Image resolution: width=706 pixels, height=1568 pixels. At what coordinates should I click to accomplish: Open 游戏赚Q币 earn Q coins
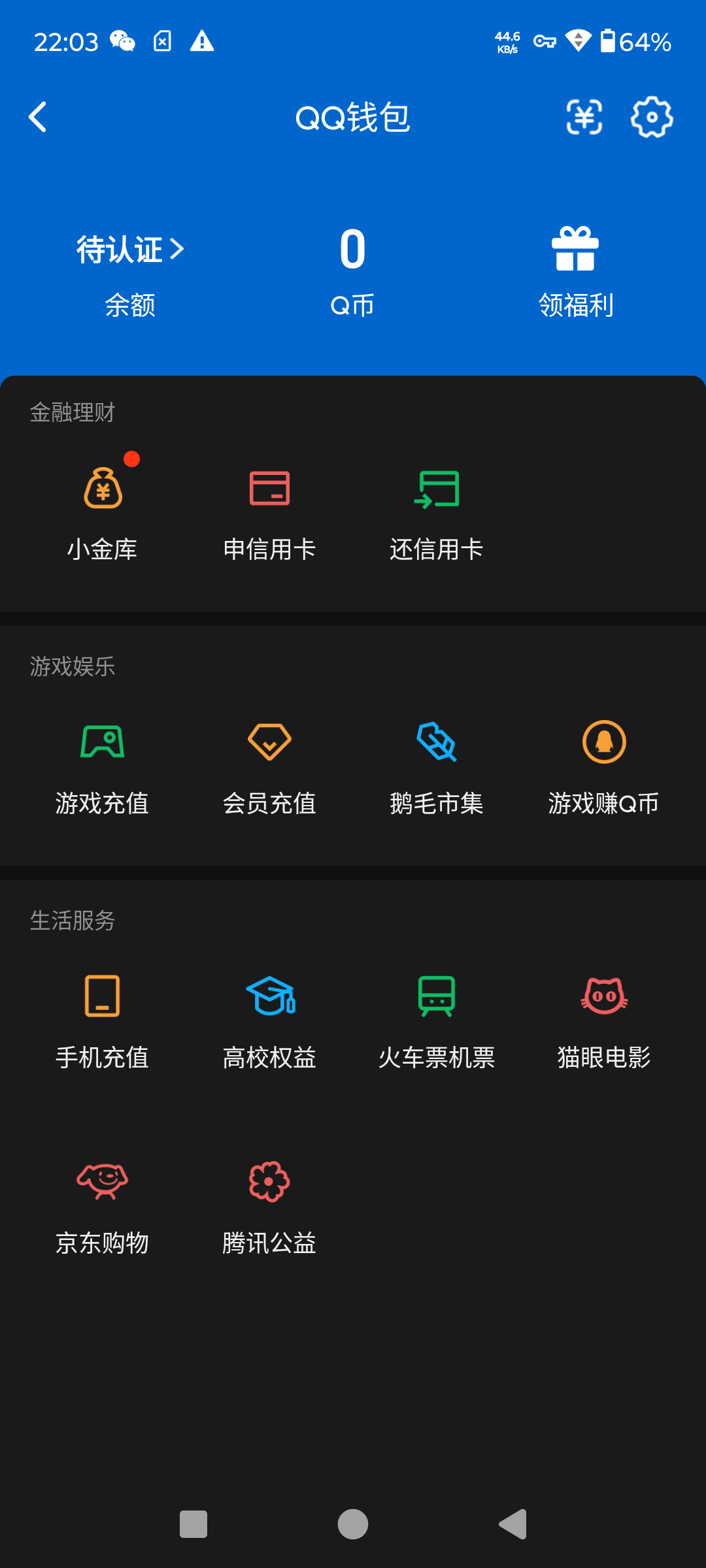[x=603, y=764]
